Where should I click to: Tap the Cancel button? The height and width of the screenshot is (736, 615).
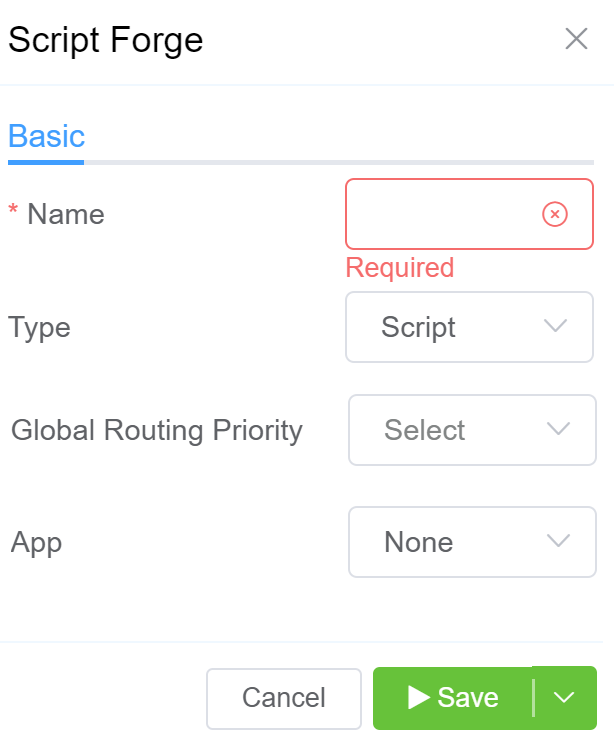[x=284, y=698]
